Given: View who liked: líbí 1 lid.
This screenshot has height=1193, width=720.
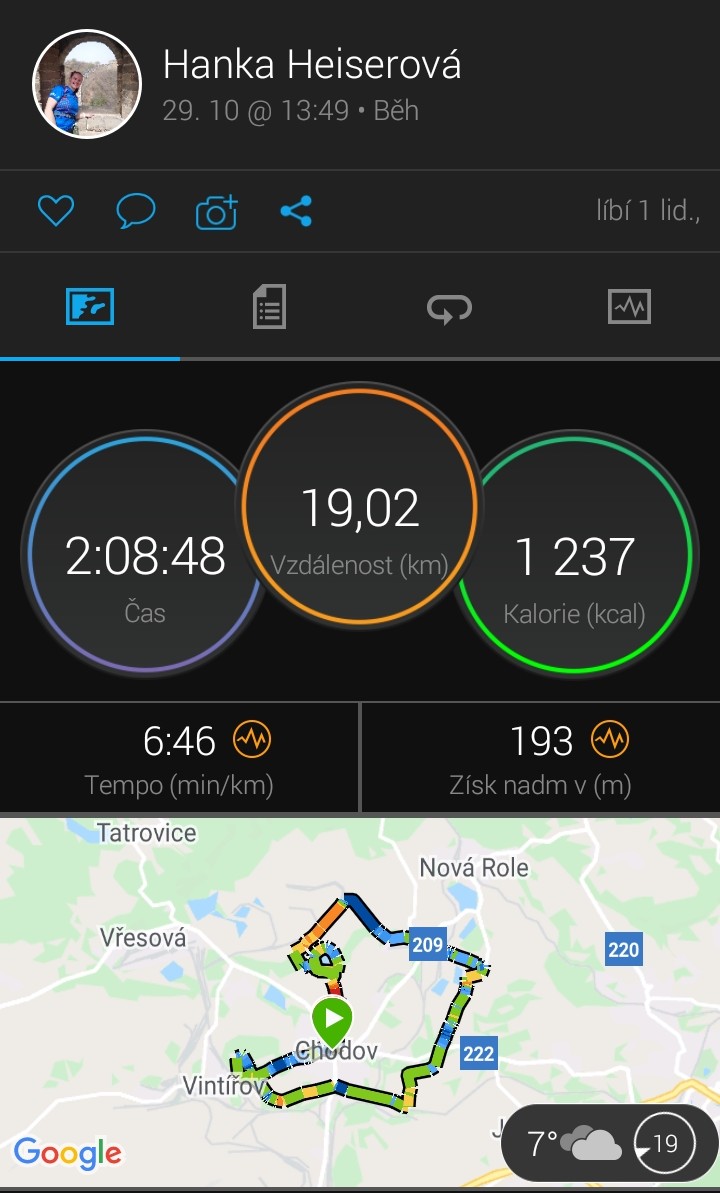Looking at the screenshot, I should [x=648, y=211].
